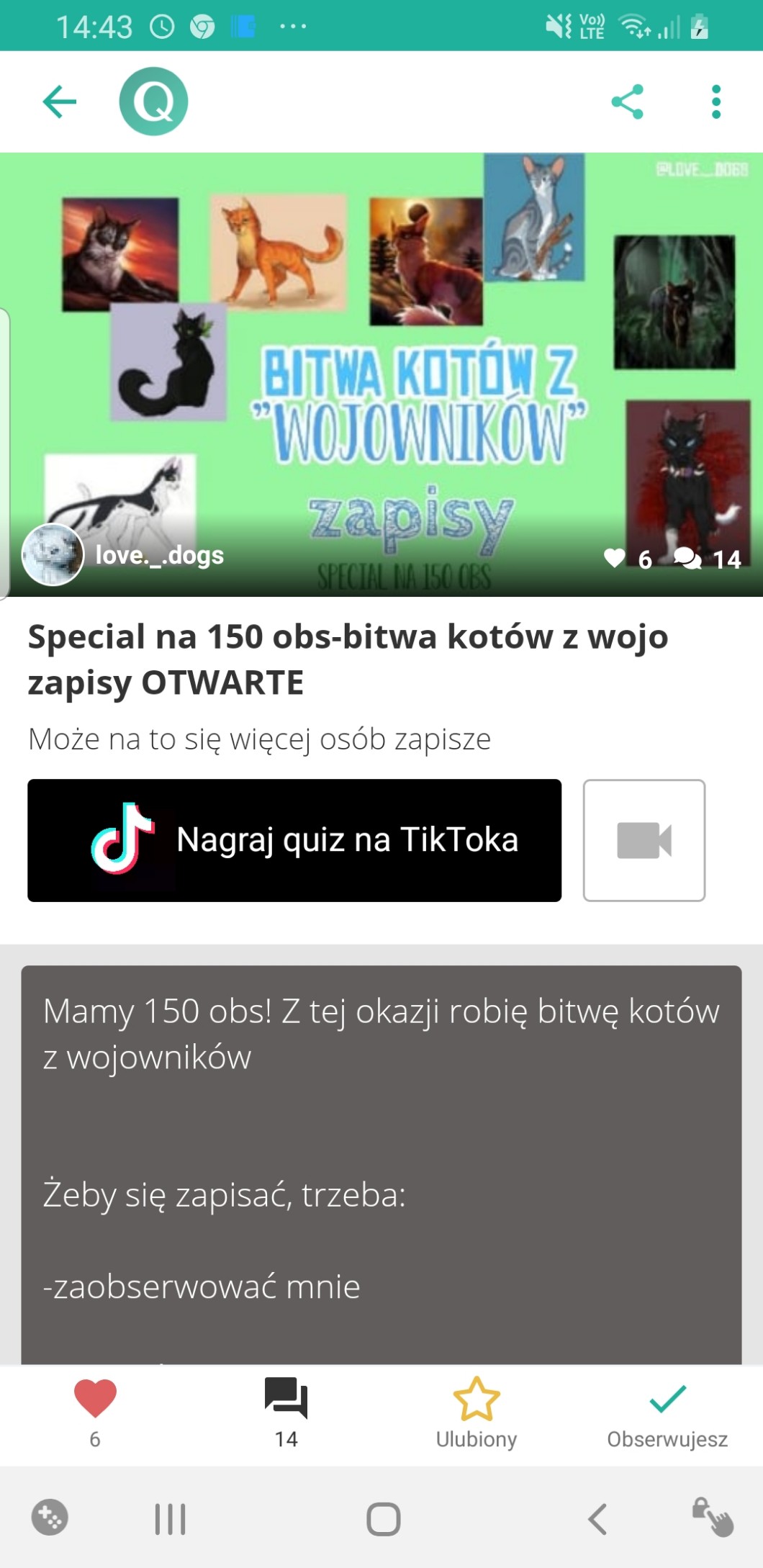Add quiz to Ulubiony favorites
Viewport: 763px width, 1568px height.
tap(477, 1412)
